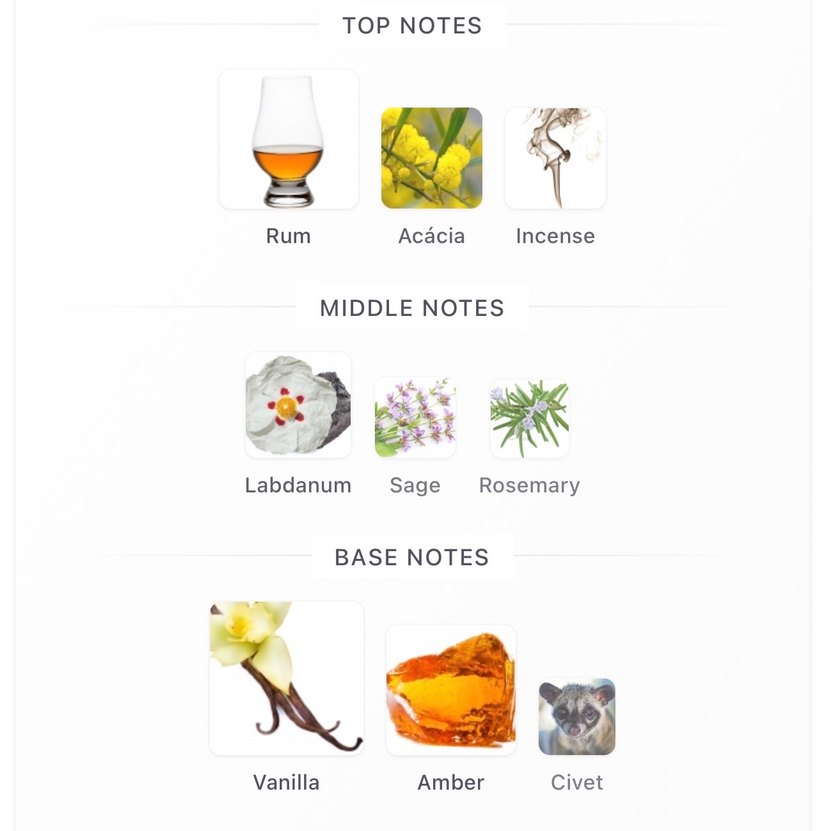View the Vanilla base note
This screenshot has width=825, height=831.
pyautogui.click(x=287, y=678)
